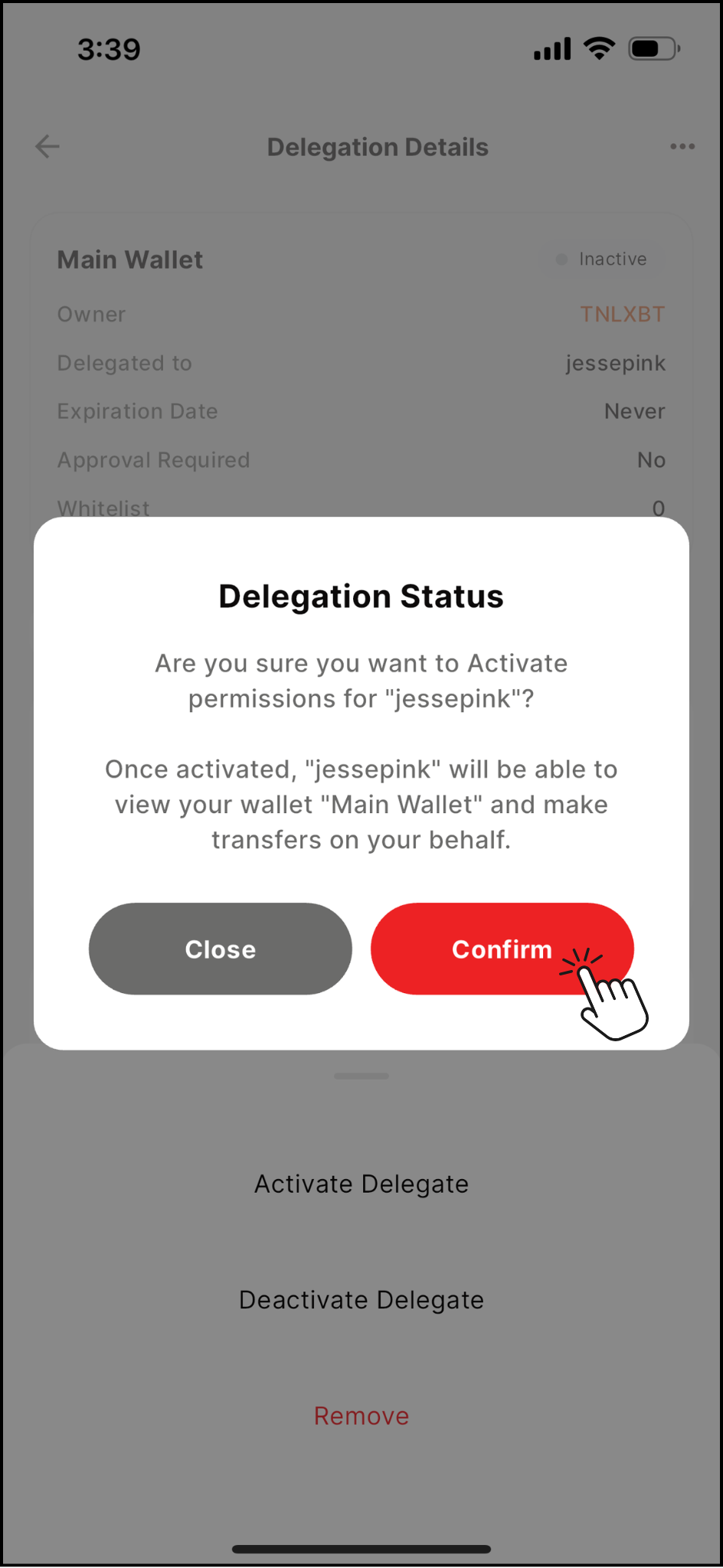Choose Deactivate Delegate option
The width and height of the screenshot is (723, 1568).
(x=361, y=1300)
